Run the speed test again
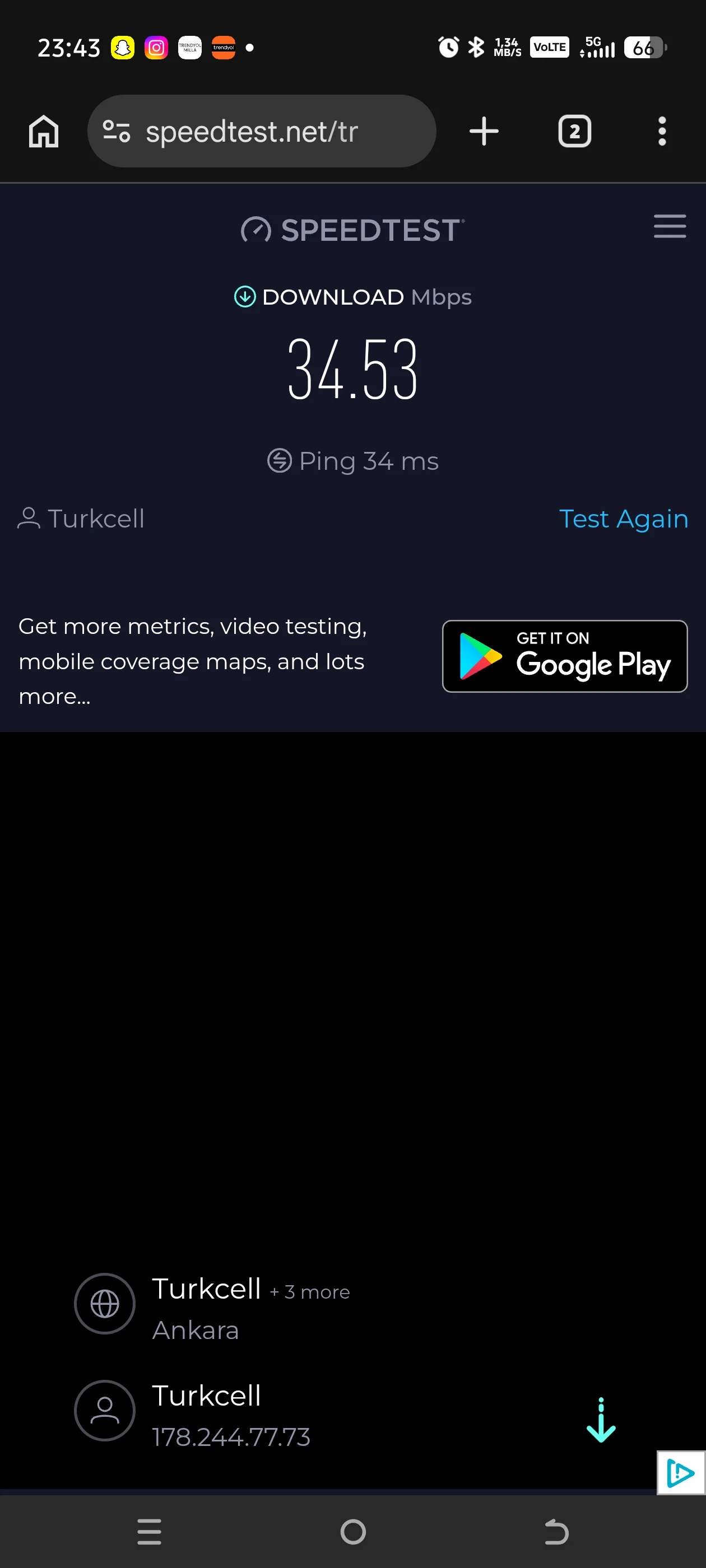Viewport: 706px width, 1568px height. pyautogui.click(x=623, y=519)
